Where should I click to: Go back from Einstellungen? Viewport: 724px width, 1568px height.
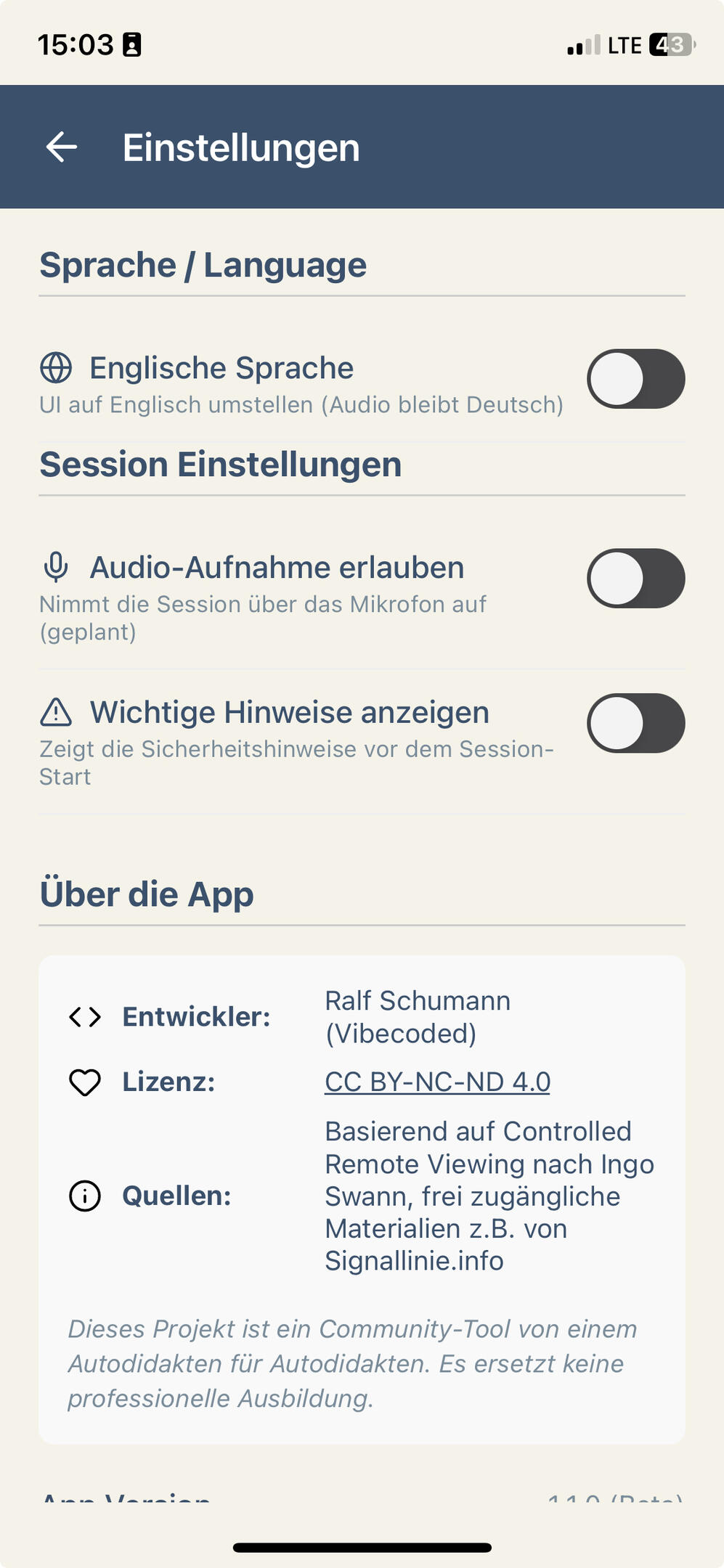pos(62,147)
